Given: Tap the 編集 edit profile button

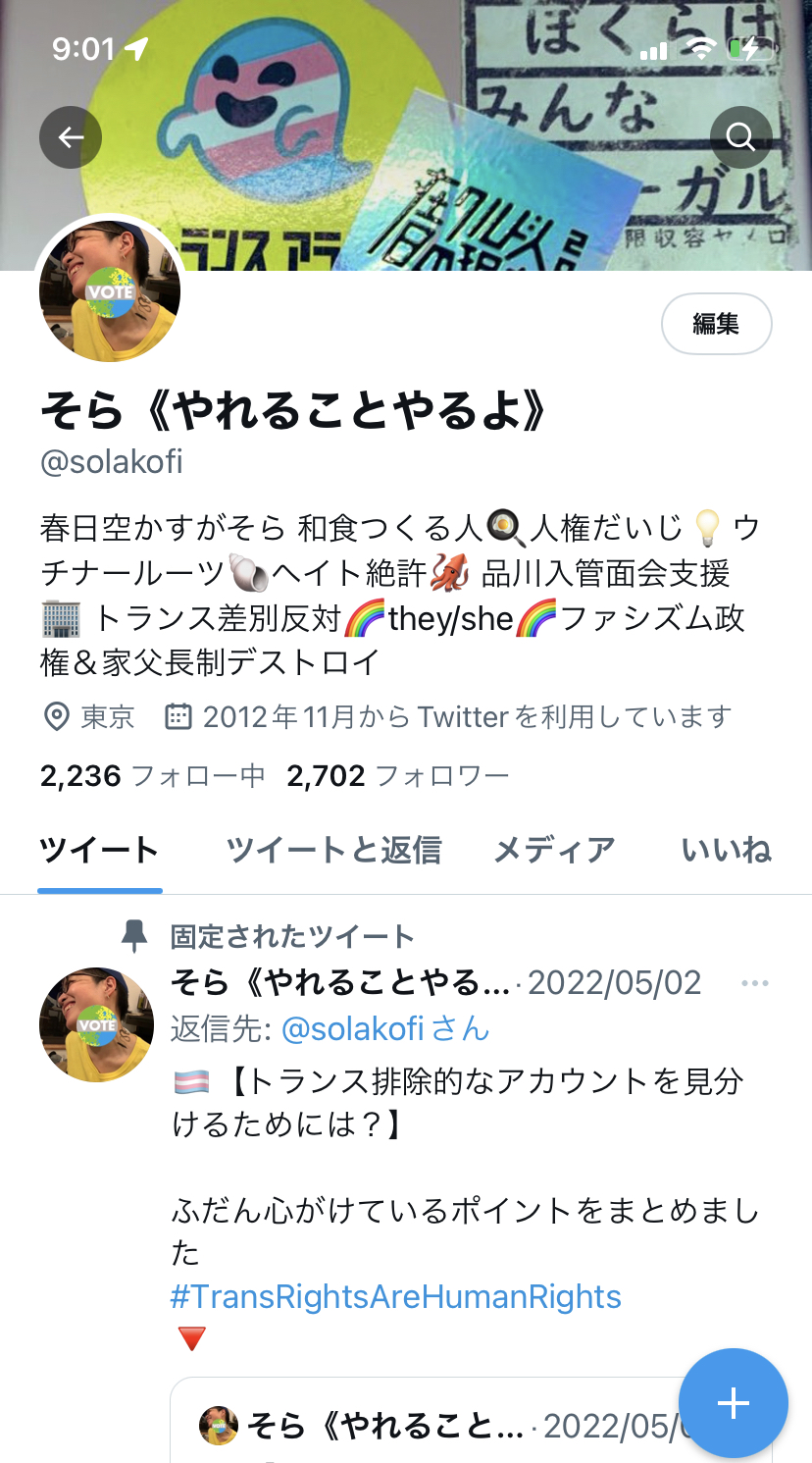Looking at the screenshot, I should pyautogui.click(x=716, y=324).
